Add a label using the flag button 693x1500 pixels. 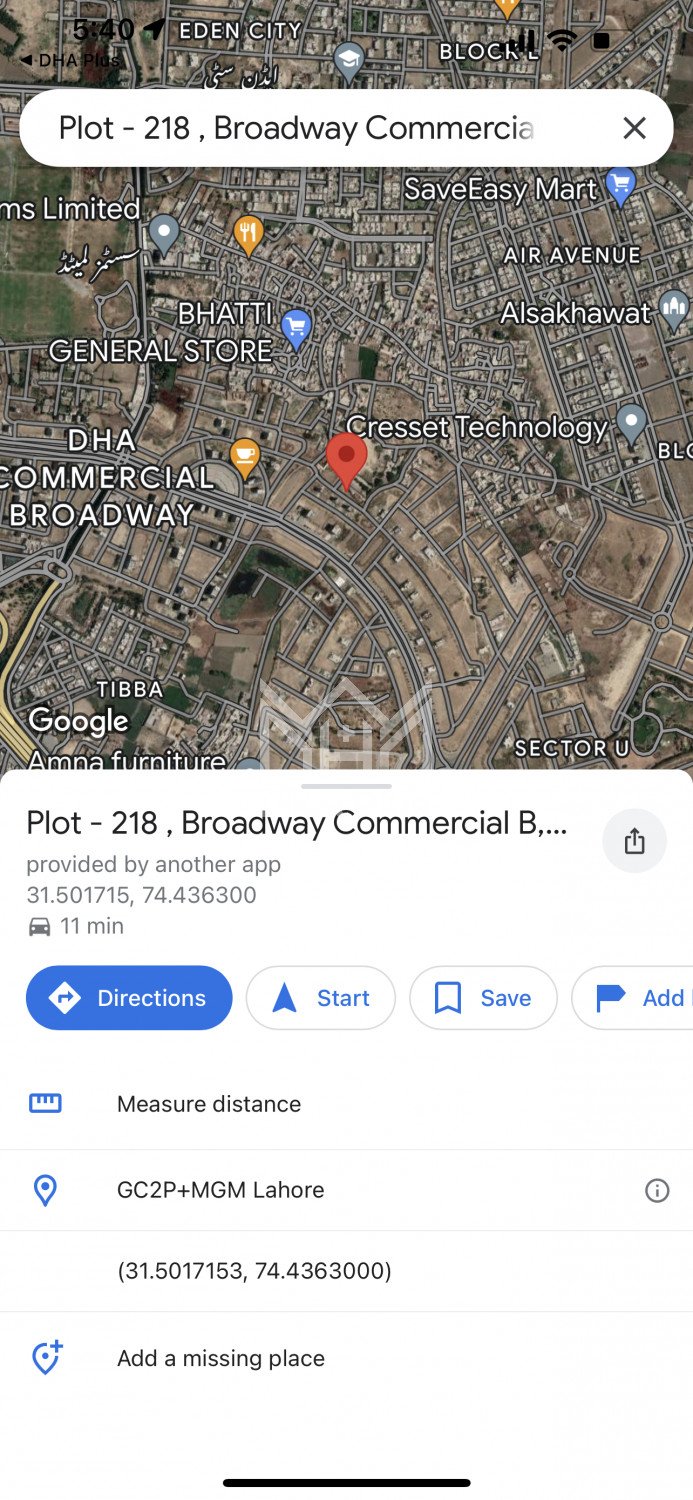point(636,997)
